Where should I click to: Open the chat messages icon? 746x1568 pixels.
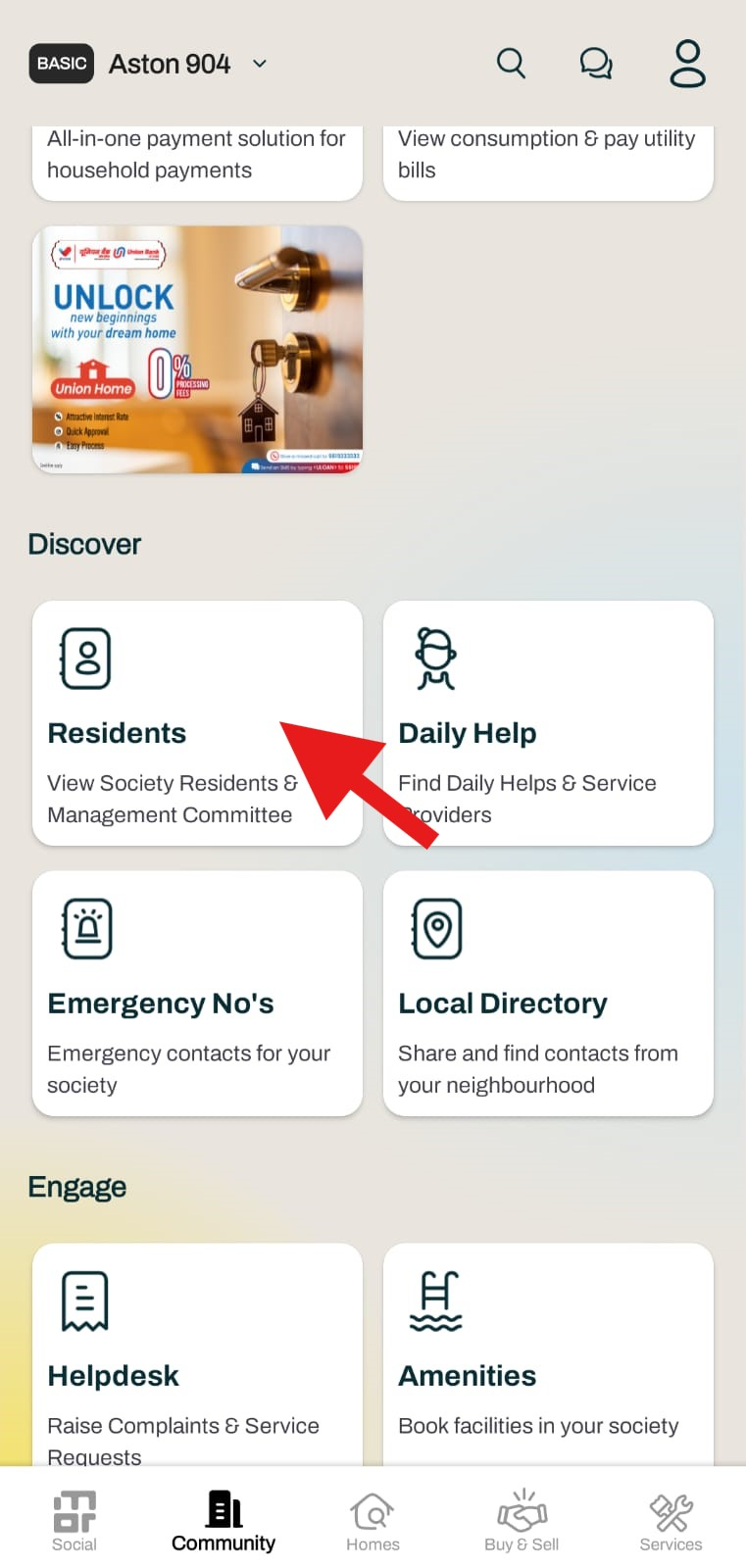pos(596,64)
